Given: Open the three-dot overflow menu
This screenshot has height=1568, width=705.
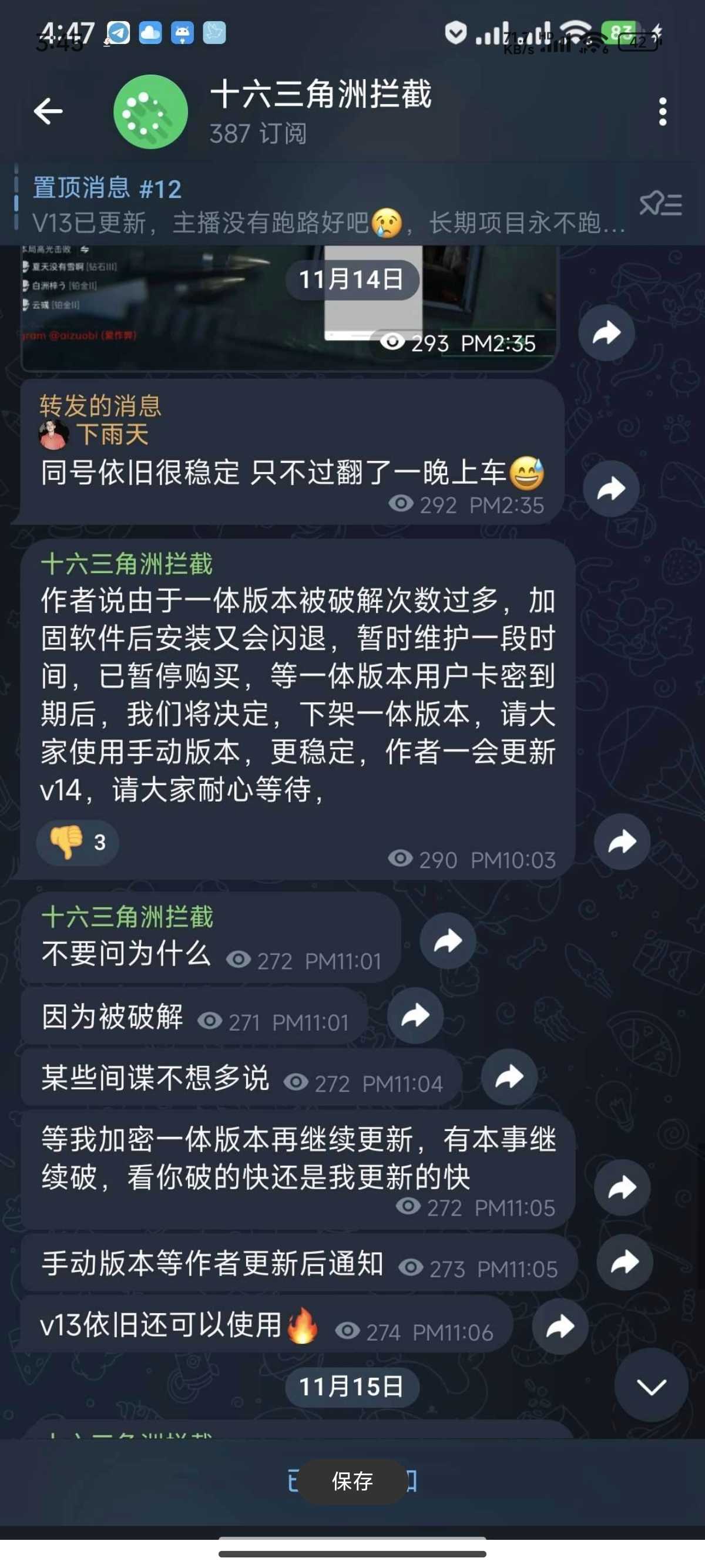Looking at the screenshot, I should [662, 112].
